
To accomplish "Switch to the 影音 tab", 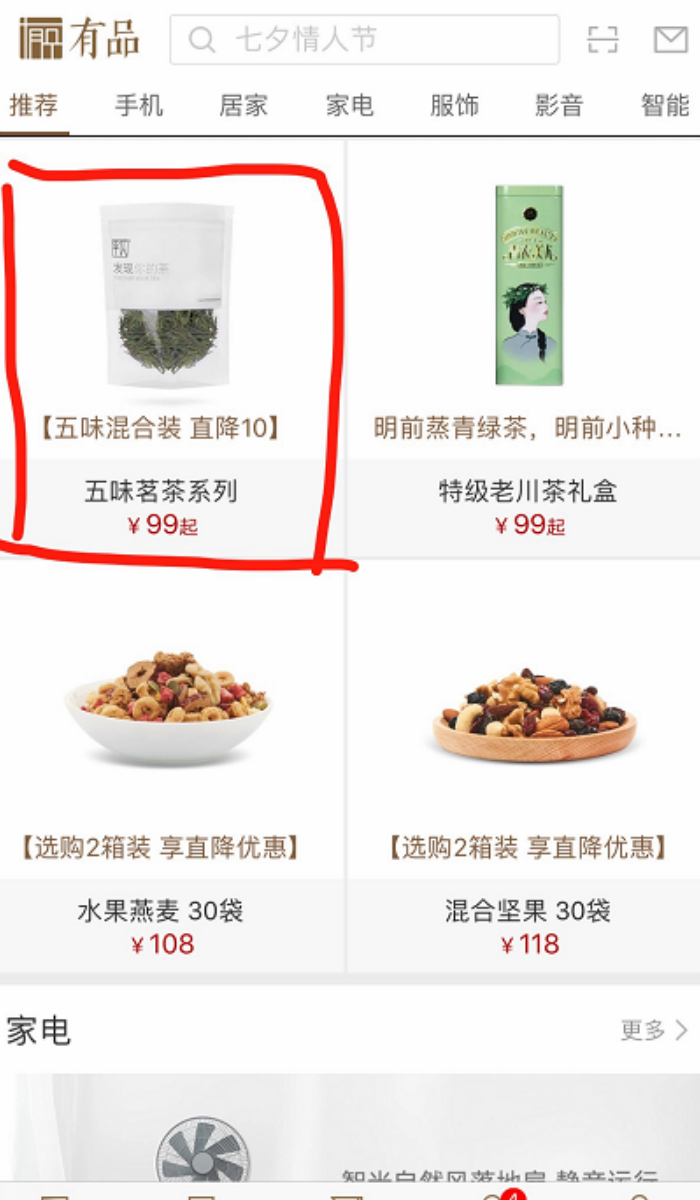I will pyautogui.click(x=559, y=105).
